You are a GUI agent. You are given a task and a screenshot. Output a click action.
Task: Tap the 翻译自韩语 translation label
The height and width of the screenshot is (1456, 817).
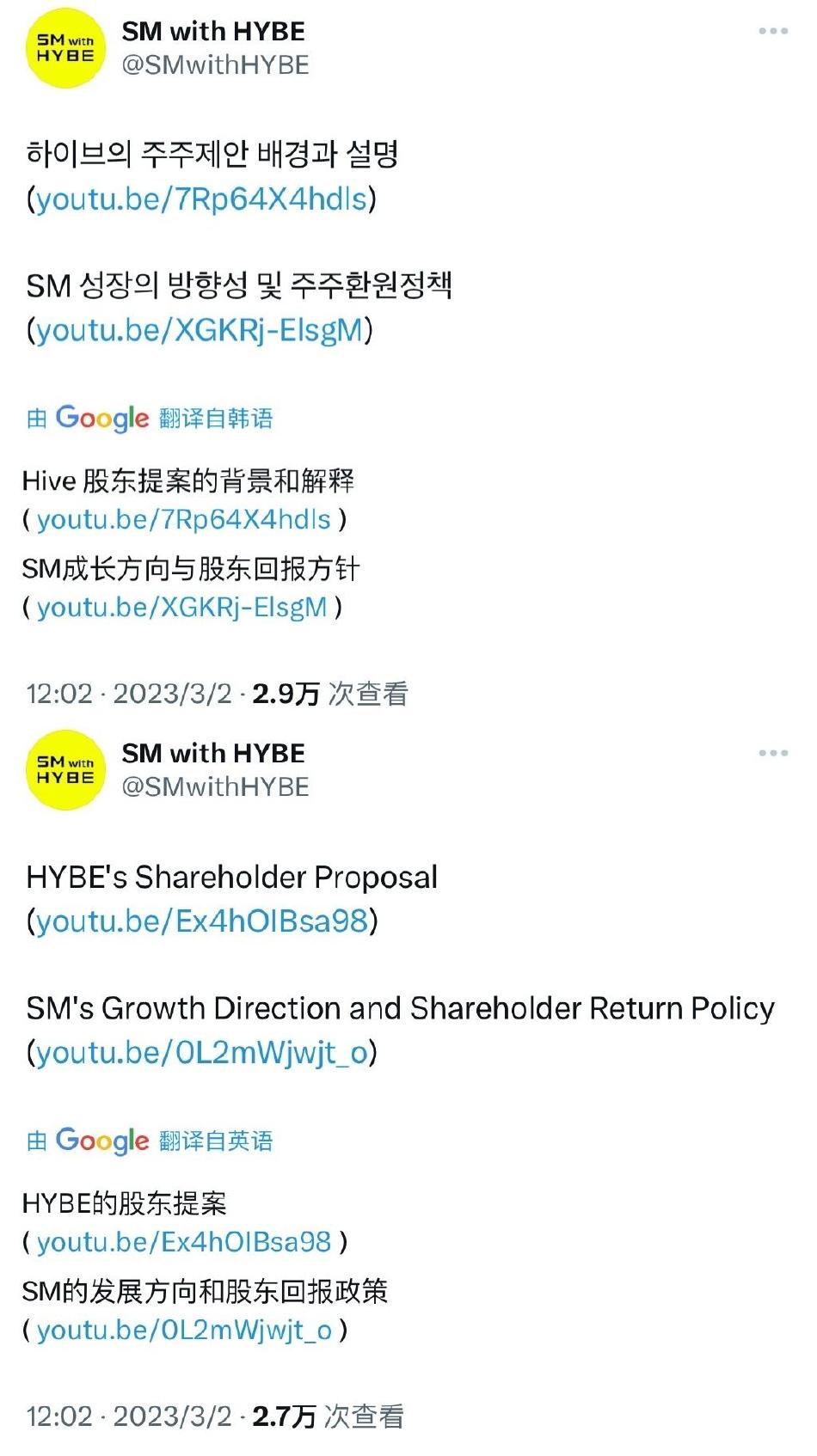point(216,419)
